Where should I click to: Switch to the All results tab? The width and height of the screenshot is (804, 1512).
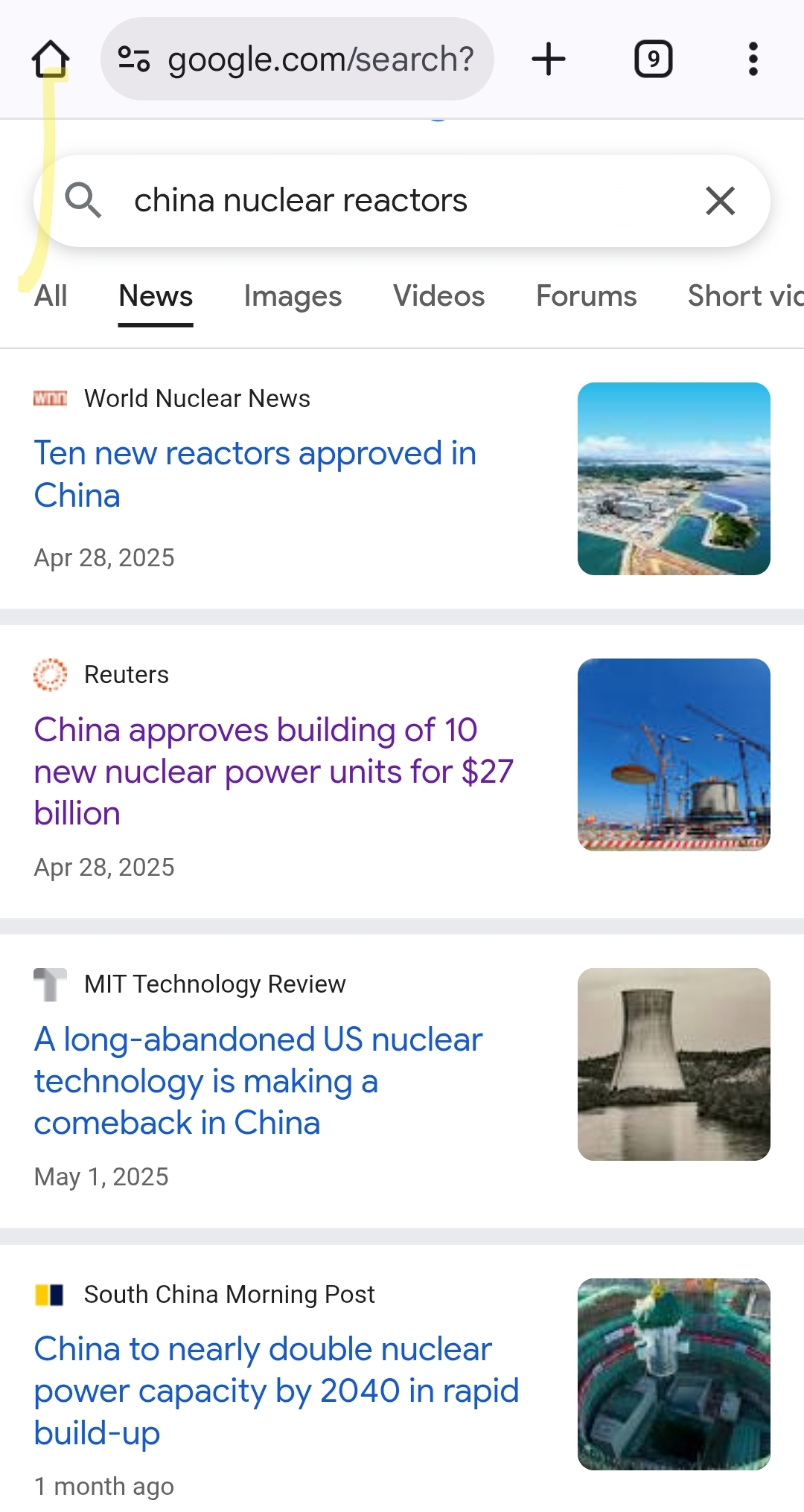point(51,296)
